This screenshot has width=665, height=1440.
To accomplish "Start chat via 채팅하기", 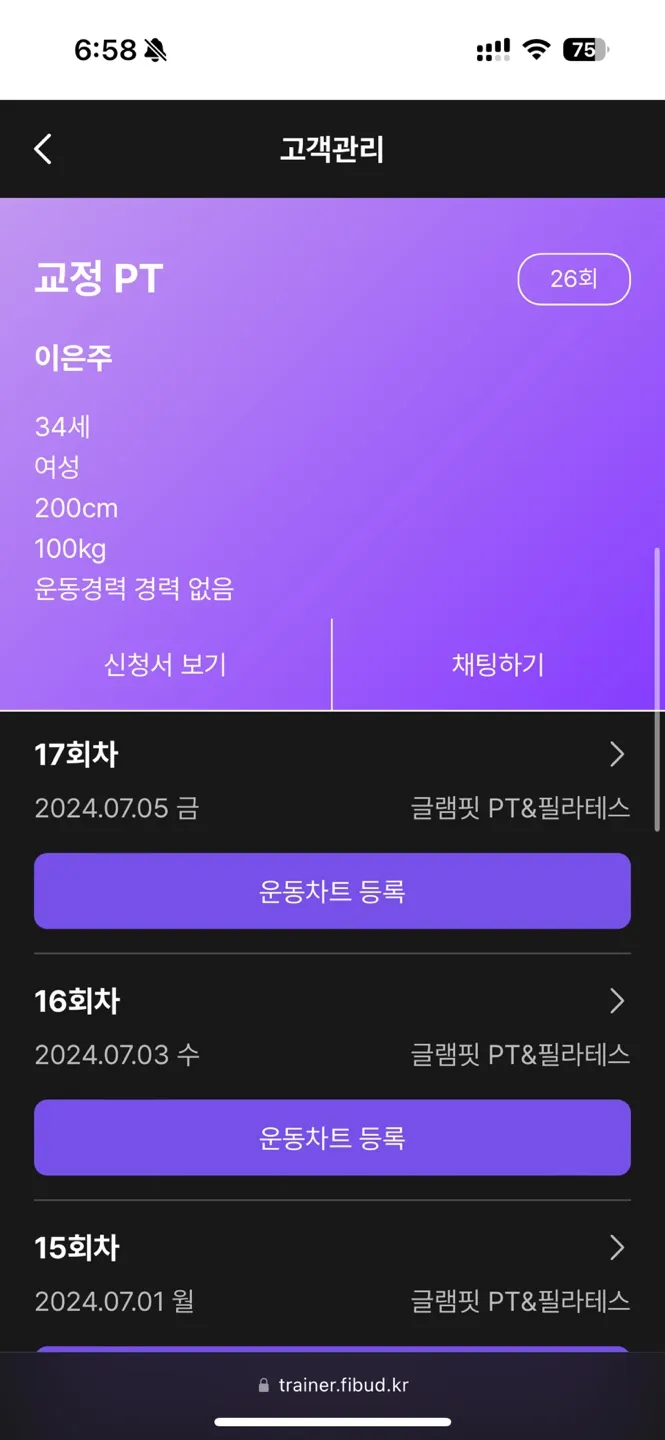I will 498,665.
